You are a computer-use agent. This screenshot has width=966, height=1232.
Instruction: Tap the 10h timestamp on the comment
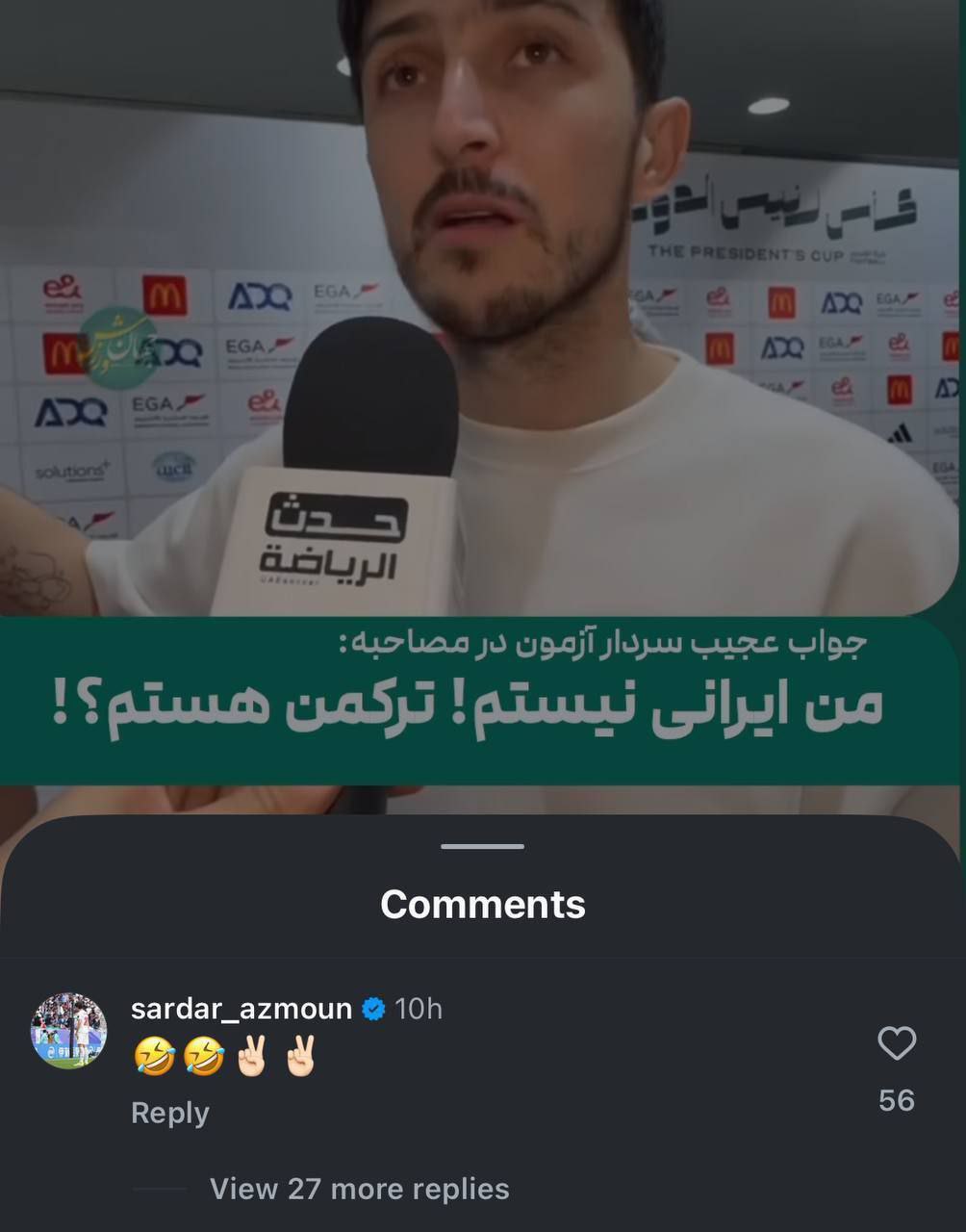pyautogui.click(x=419, y=1009)
